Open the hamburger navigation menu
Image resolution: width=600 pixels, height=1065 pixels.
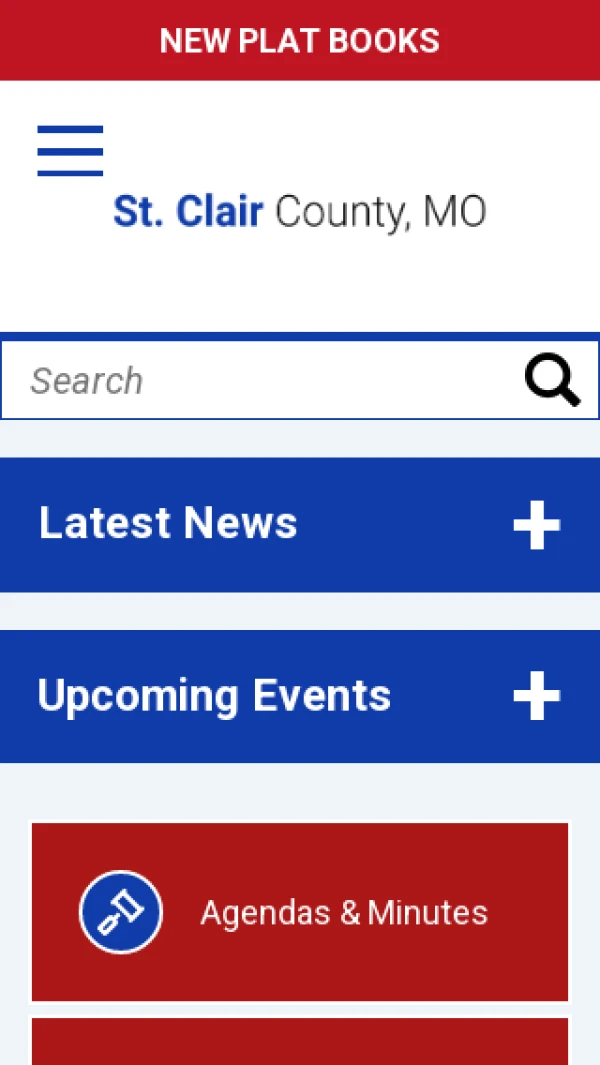pos(70,151)
